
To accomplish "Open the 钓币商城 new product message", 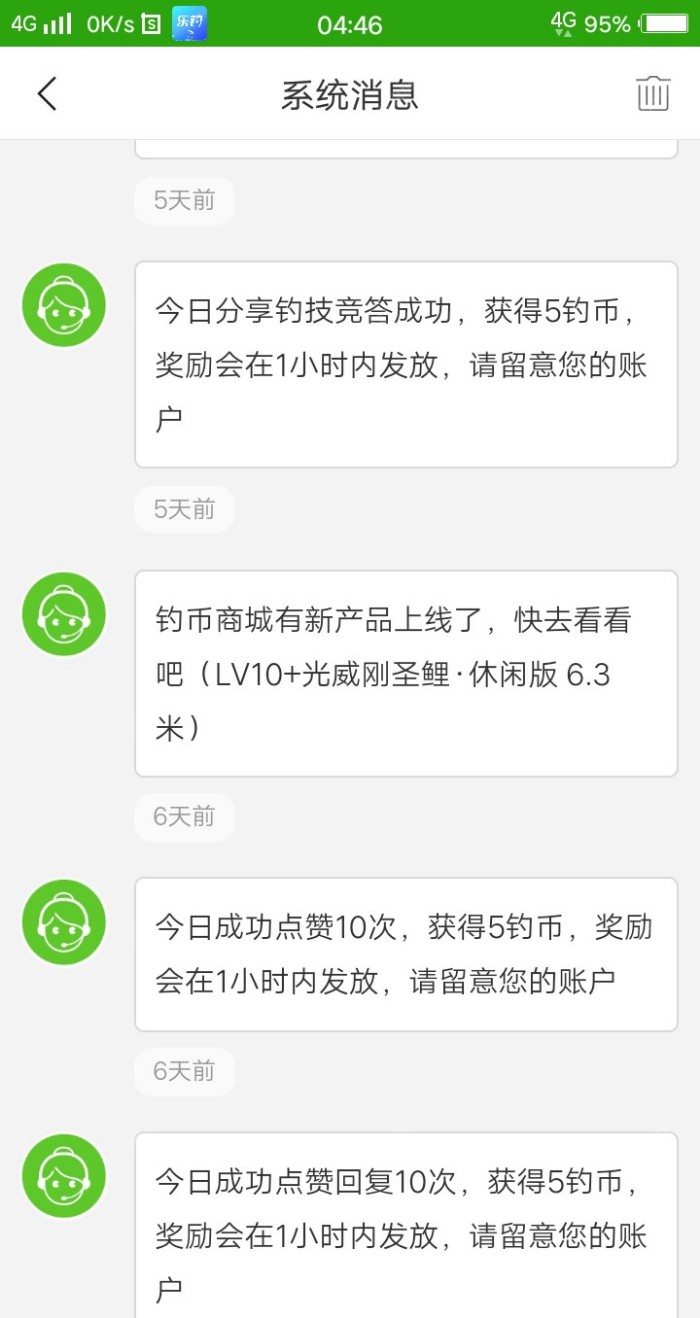I will pos(405,673).
